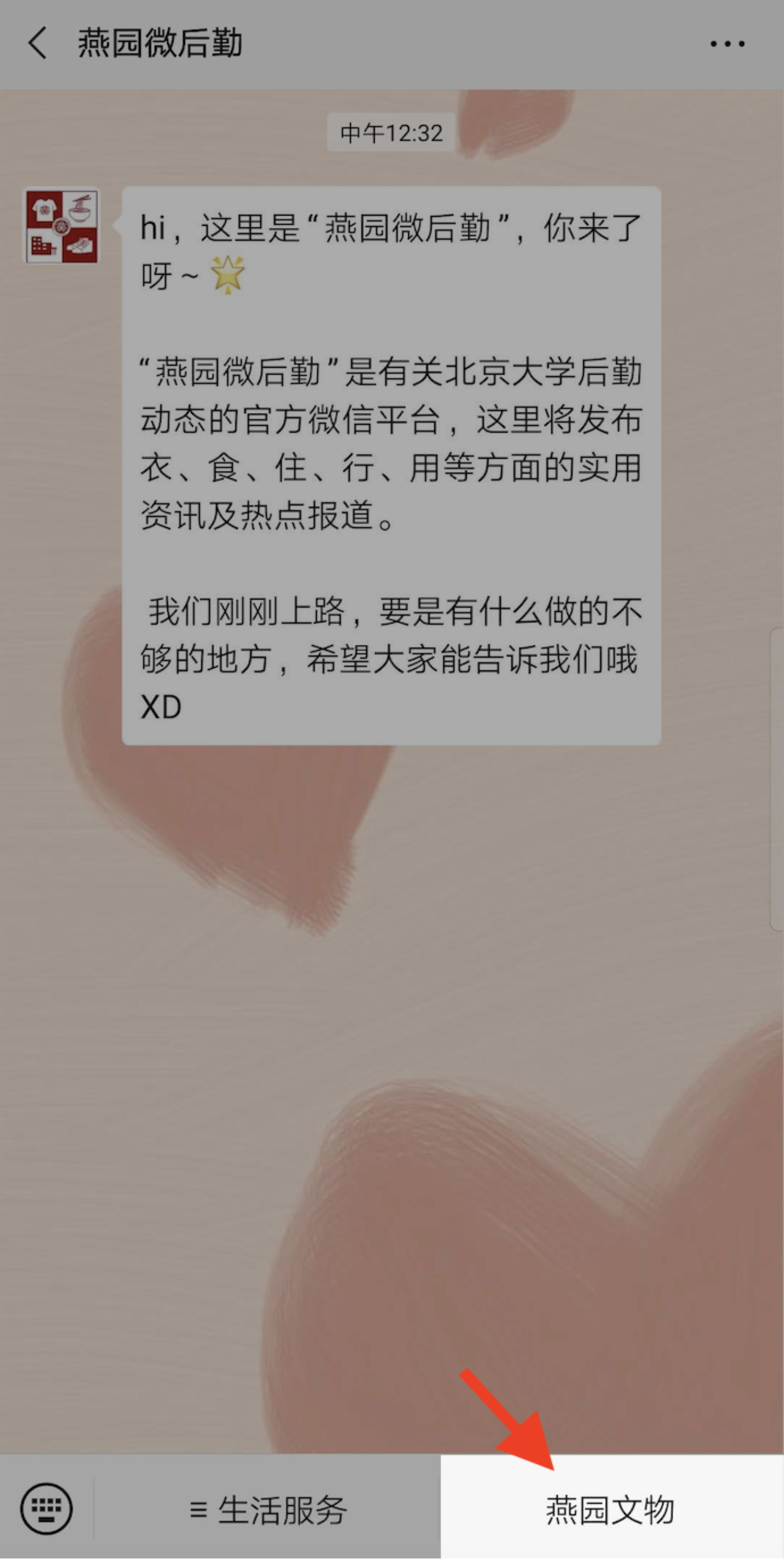Open the three-dot overflow menu
This screenshot has height=1559, width=784.
[x=727, y=43]
